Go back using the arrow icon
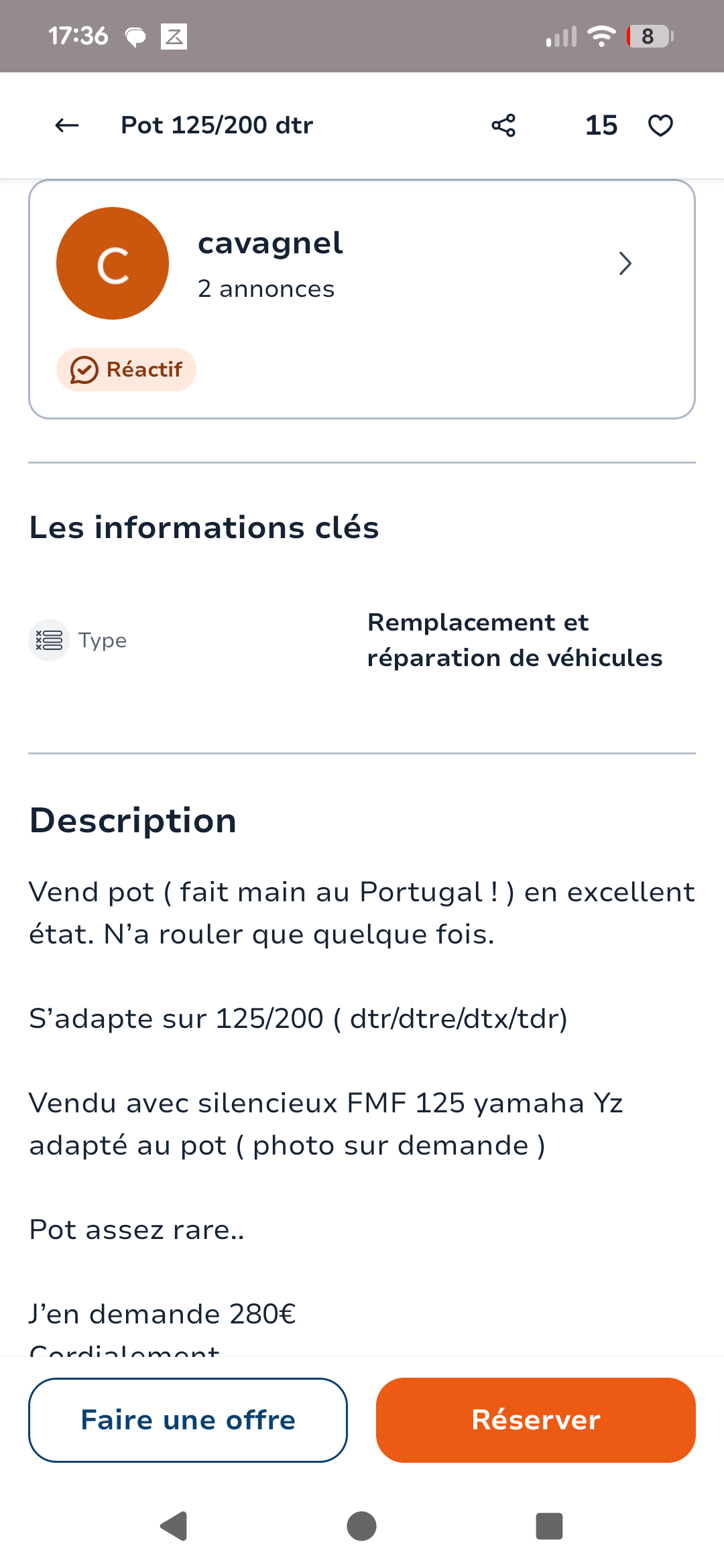The width and height of the screenshot is (724, 1568). pos(67,125)
